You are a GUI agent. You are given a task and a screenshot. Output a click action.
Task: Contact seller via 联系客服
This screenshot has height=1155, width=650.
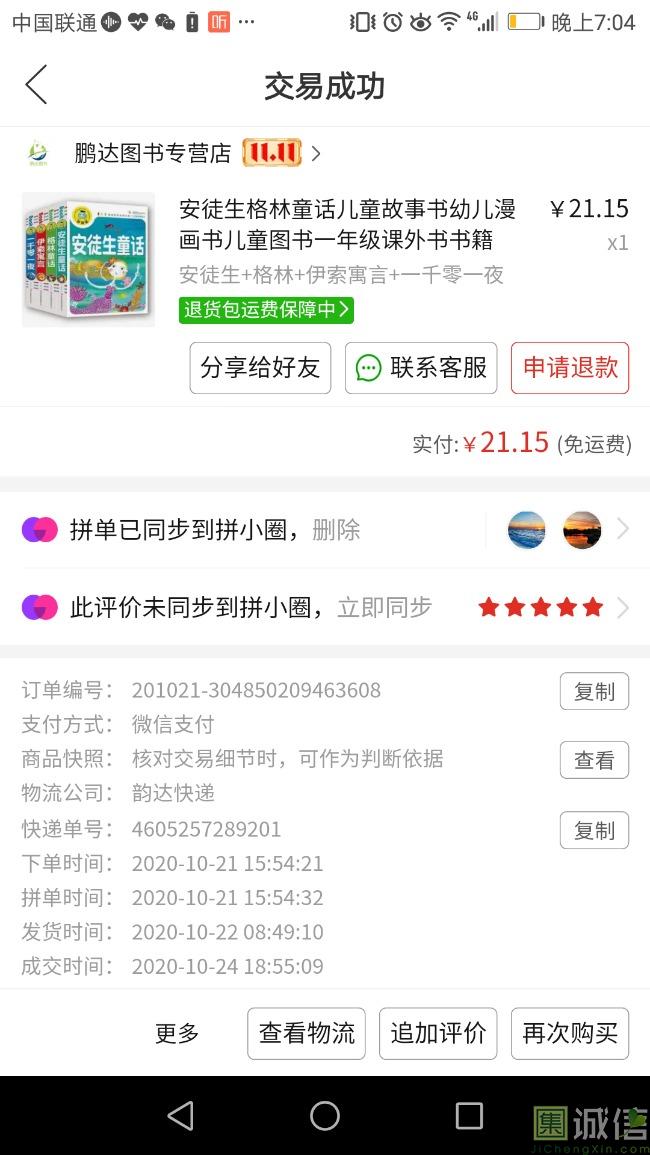pyautogui.click(x=422, y=368)
